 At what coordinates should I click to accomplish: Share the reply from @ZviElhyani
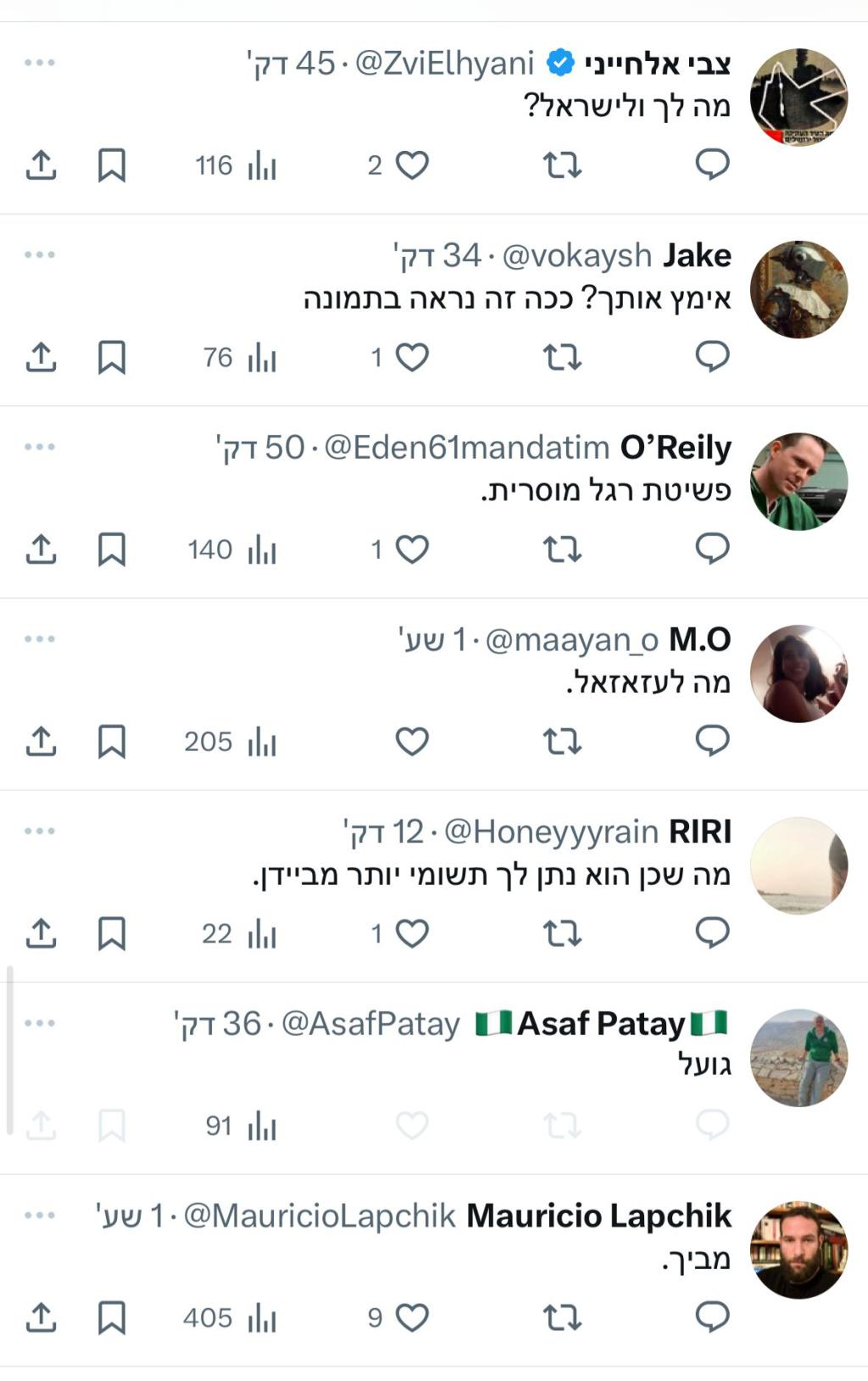click(41, 165)
